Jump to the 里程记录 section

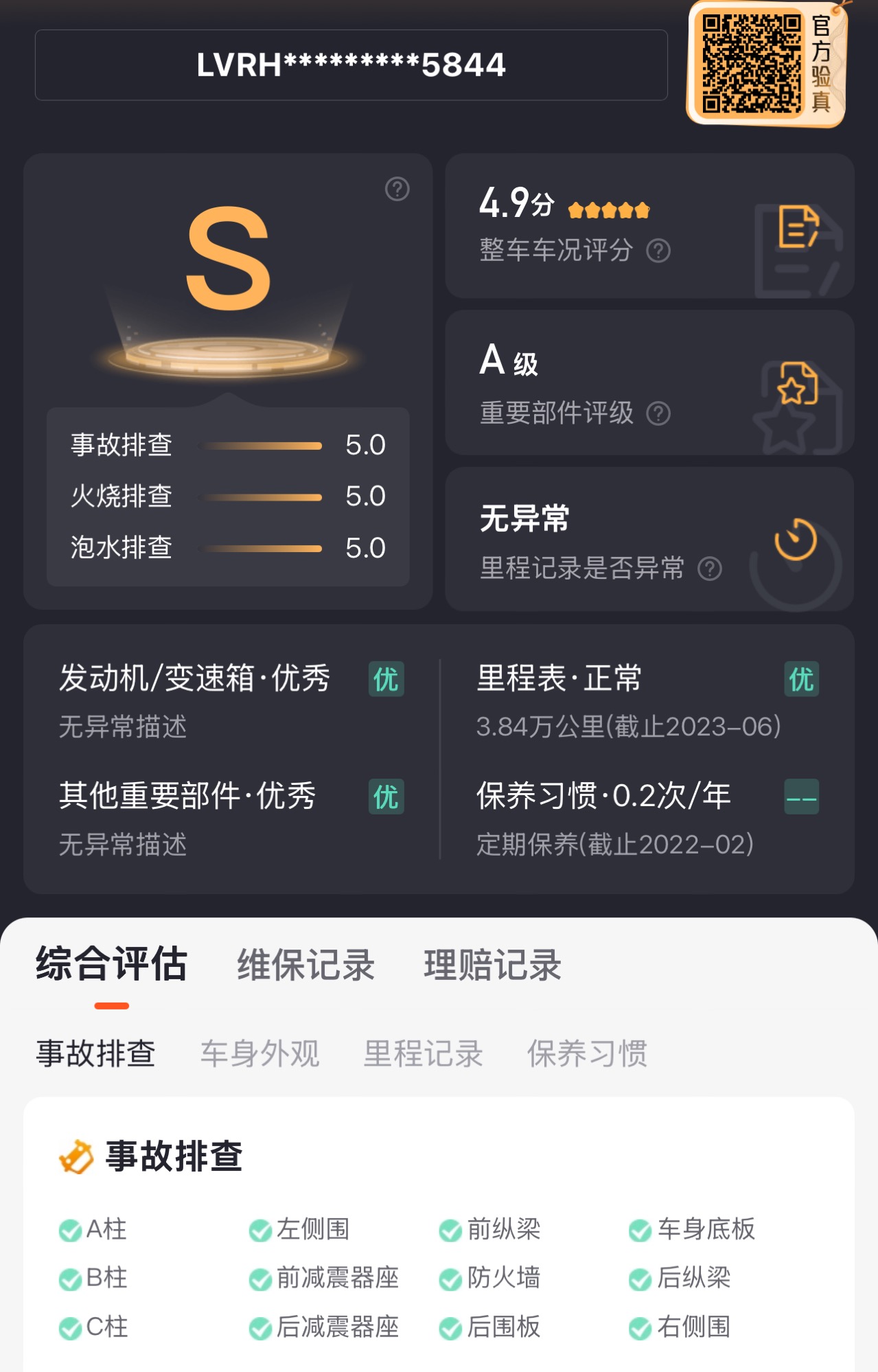coord(424,1053)
